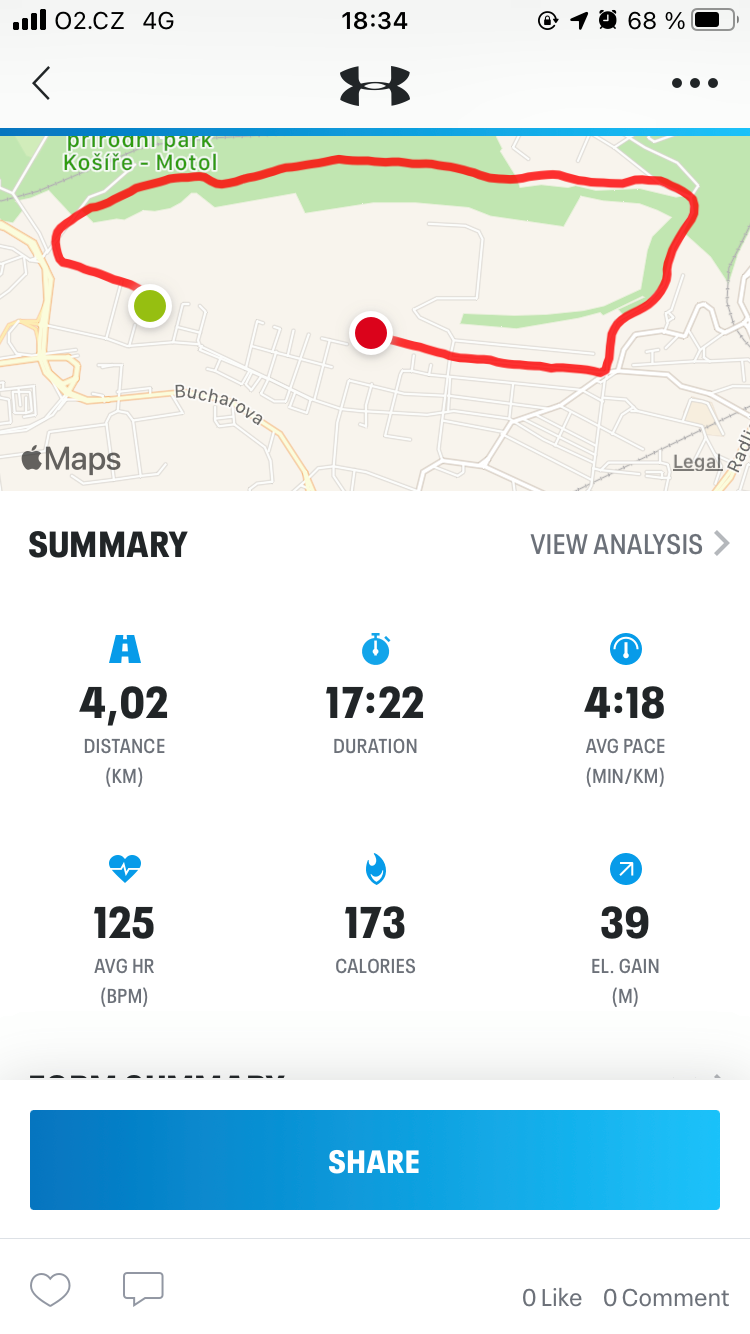Open the Legal link on the map
Viewport: 750px width, 1334px height.
pos(697,461)
